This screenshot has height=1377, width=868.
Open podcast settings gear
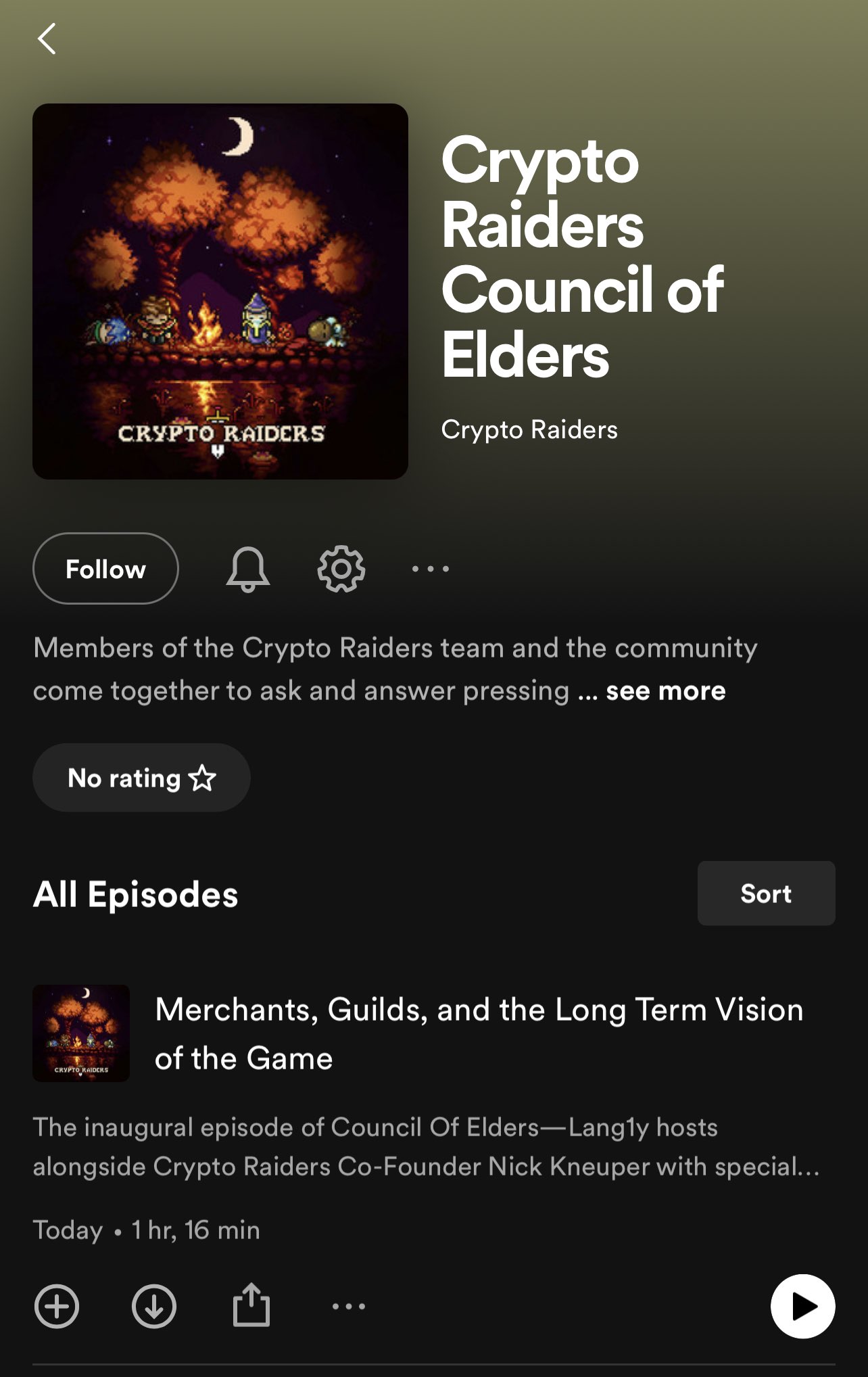(341, 569)
